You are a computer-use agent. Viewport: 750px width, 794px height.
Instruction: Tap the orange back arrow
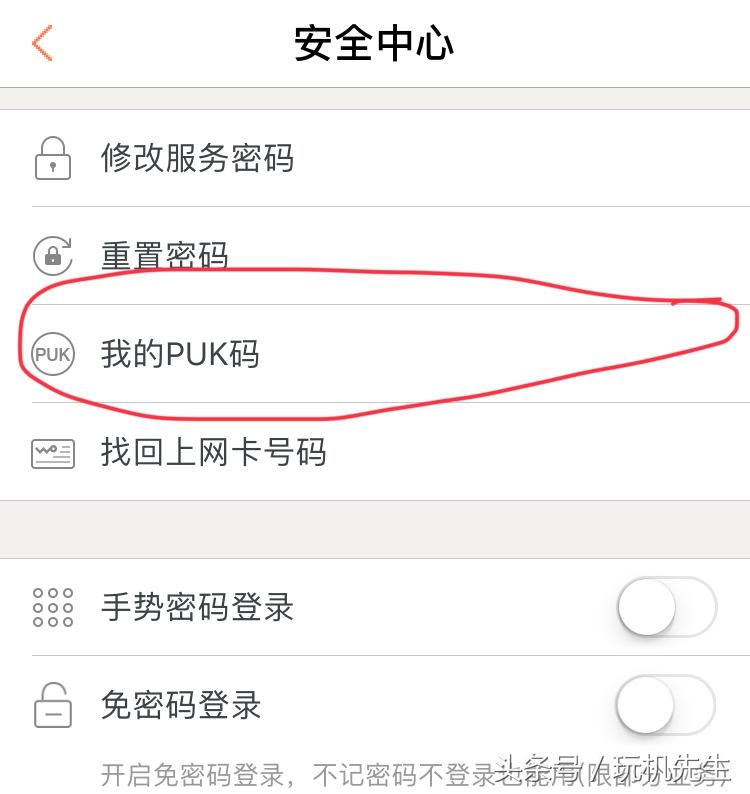[38, 44]
